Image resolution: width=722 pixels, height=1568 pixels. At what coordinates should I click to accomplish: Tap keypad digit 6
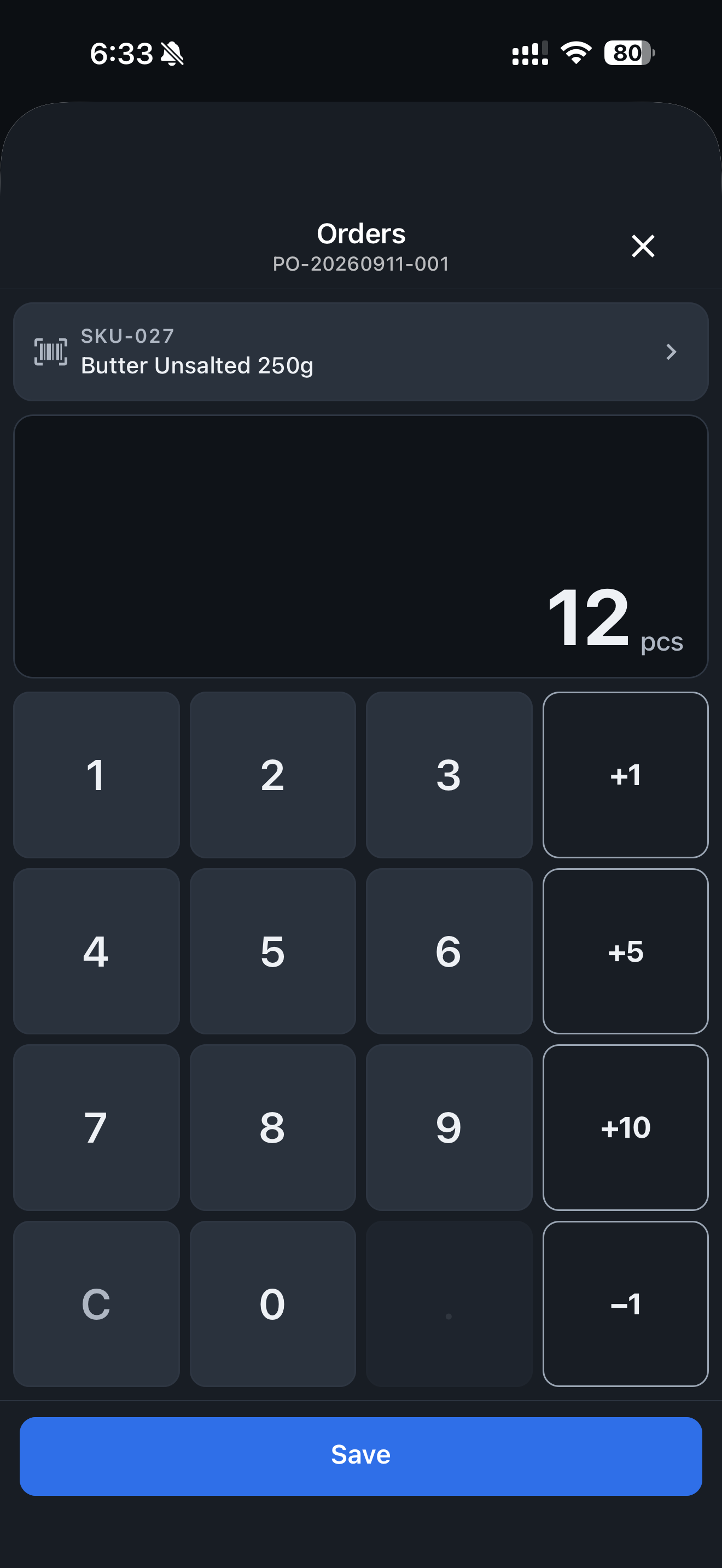449,951
